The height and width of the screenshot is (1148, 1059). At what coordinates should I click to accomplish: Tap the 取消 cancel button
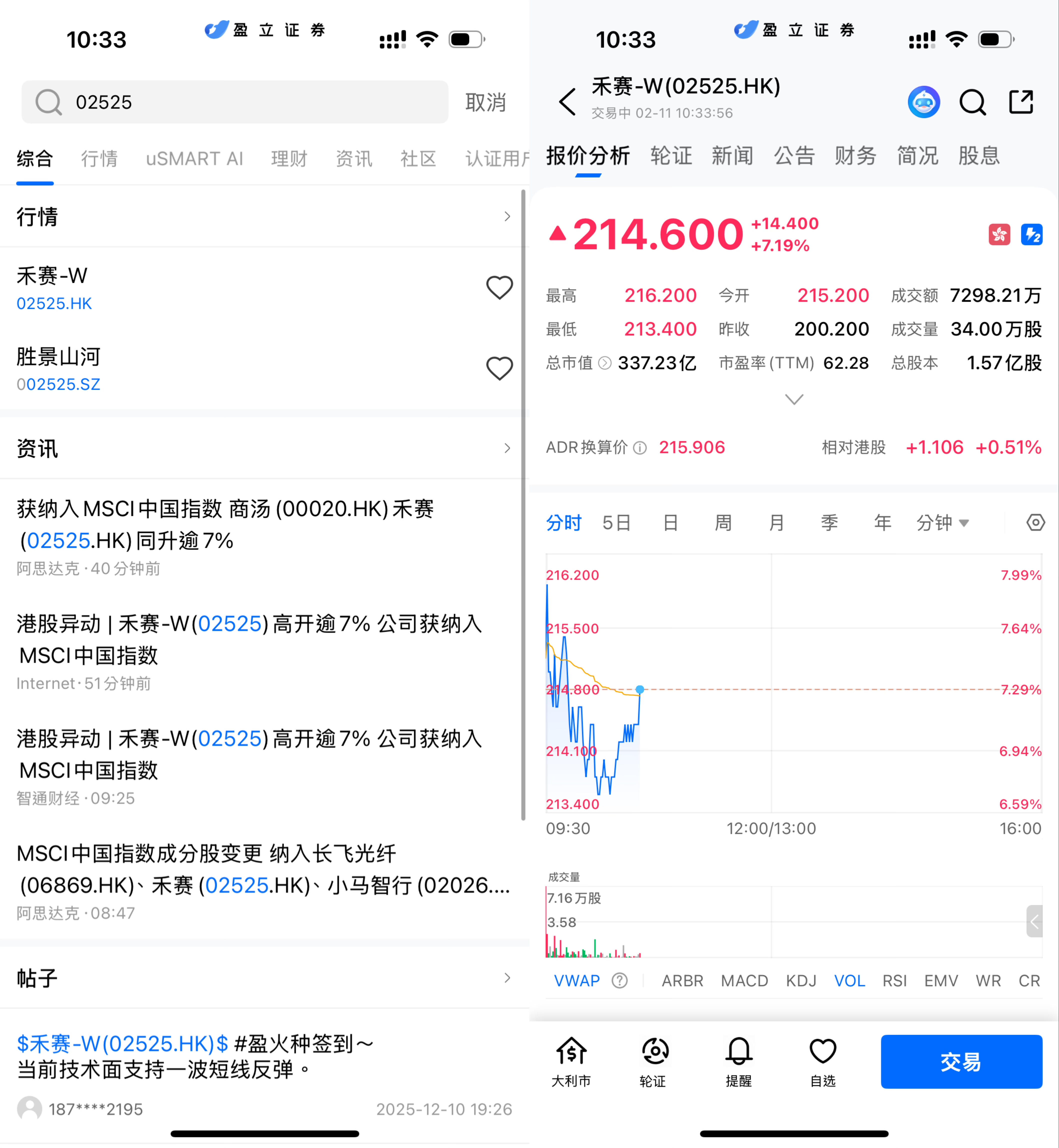[485, 103]
